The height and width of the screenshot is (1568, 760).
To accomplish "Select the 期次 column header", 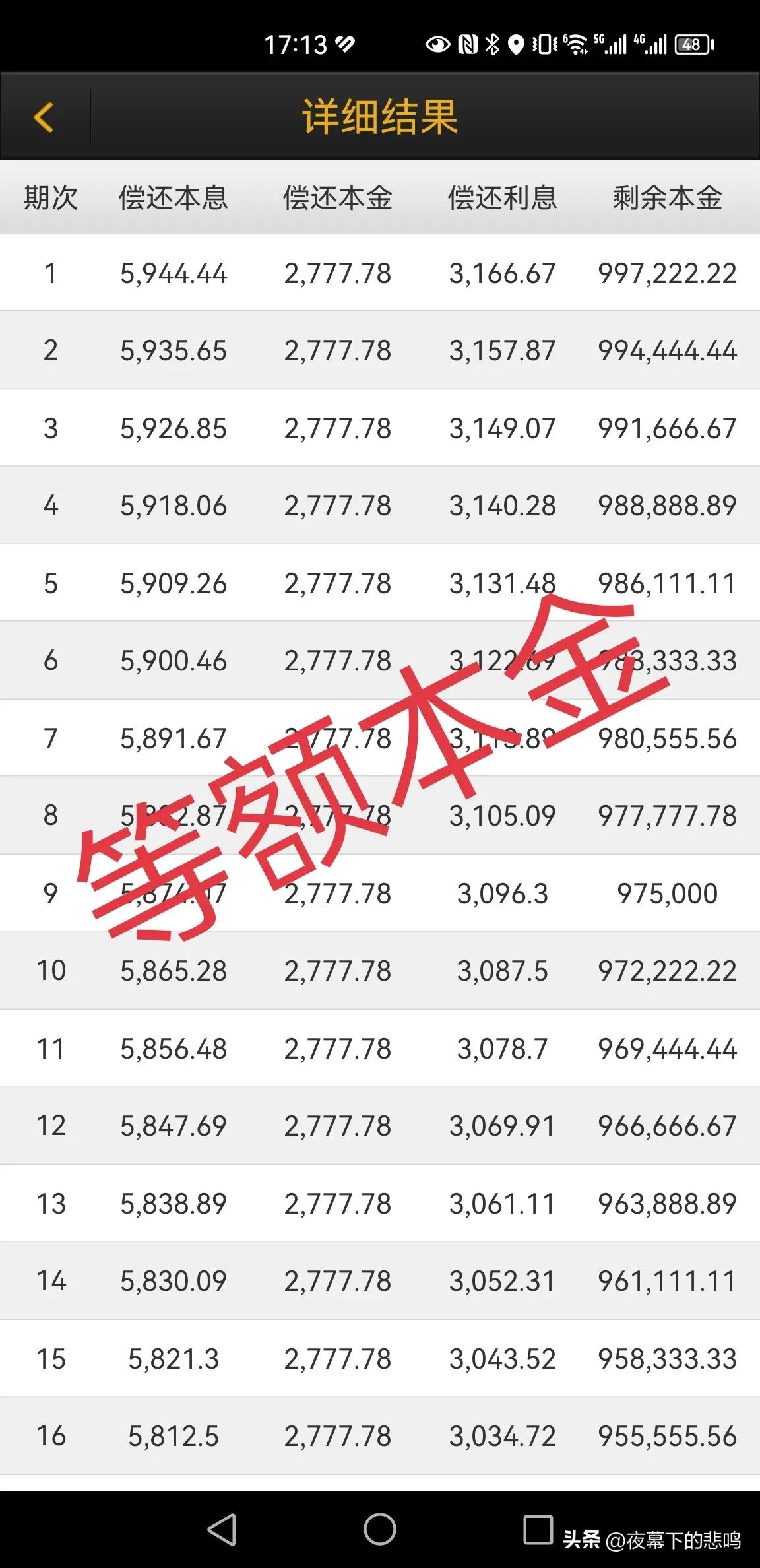I will coord(49,197).
